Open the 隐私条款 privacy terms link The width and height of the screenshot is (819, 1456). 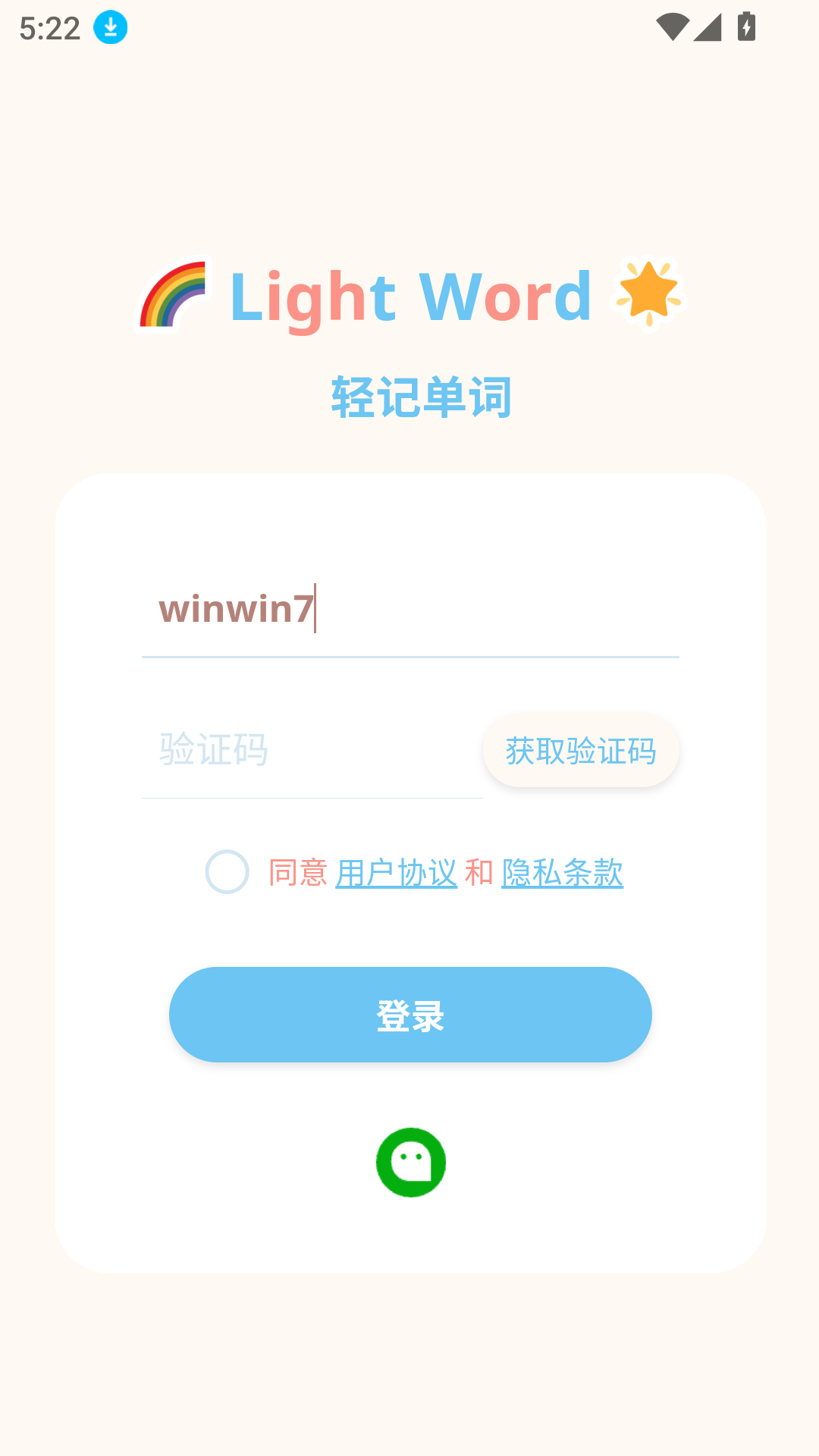pos(562,873)
